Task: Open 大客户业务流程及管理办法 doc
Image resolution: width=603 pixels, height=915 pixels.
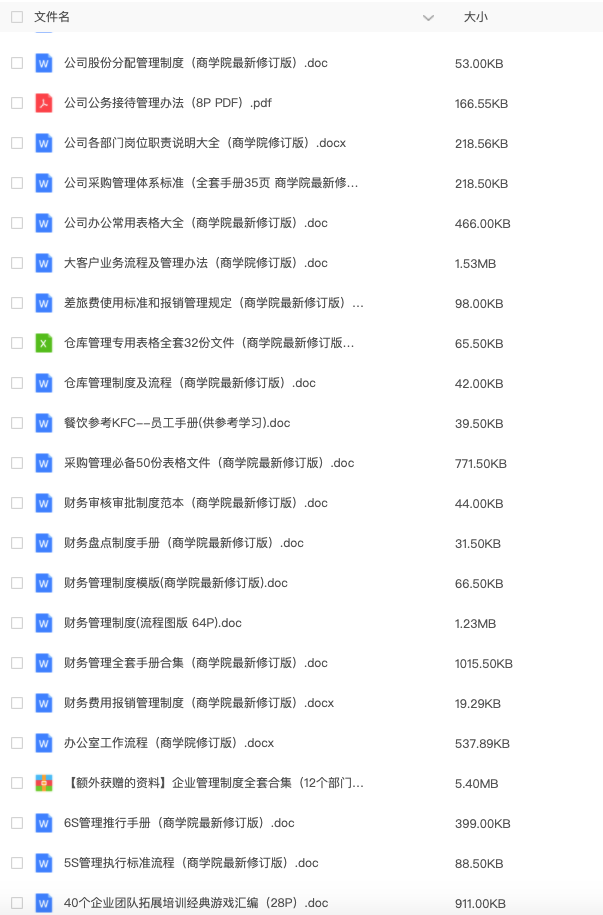Action: tap(195, 263)
